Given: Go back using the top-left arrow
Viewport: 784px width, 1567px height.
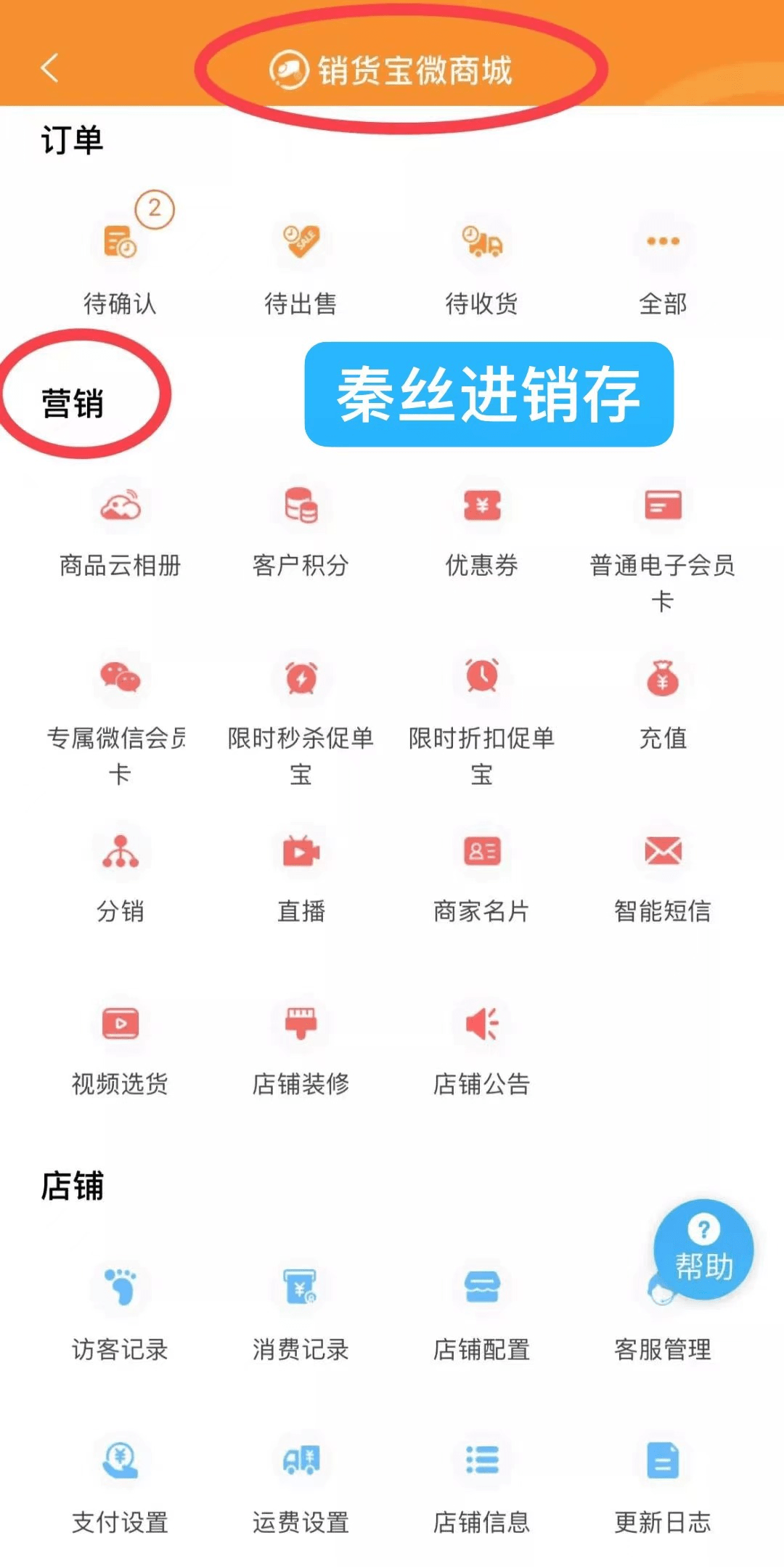Looking at the screenshot, I should 49,69.
